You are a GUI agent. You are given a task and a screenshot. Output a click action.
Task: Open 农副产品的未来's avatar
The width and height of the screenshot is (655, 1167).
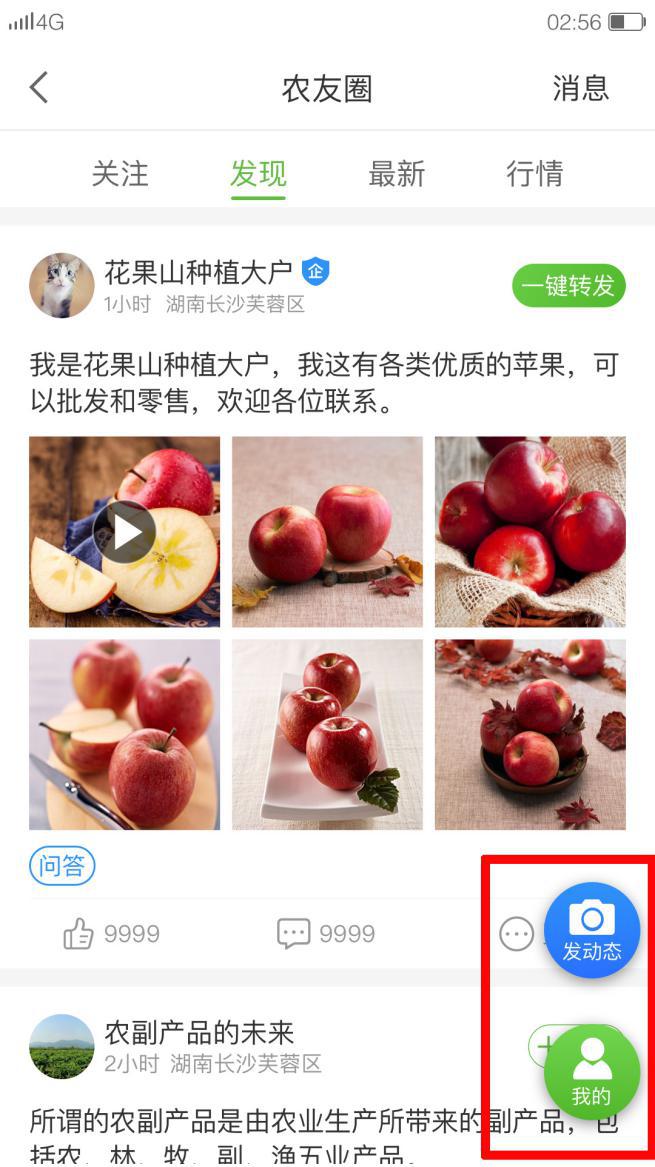(x=62, y=1047)
